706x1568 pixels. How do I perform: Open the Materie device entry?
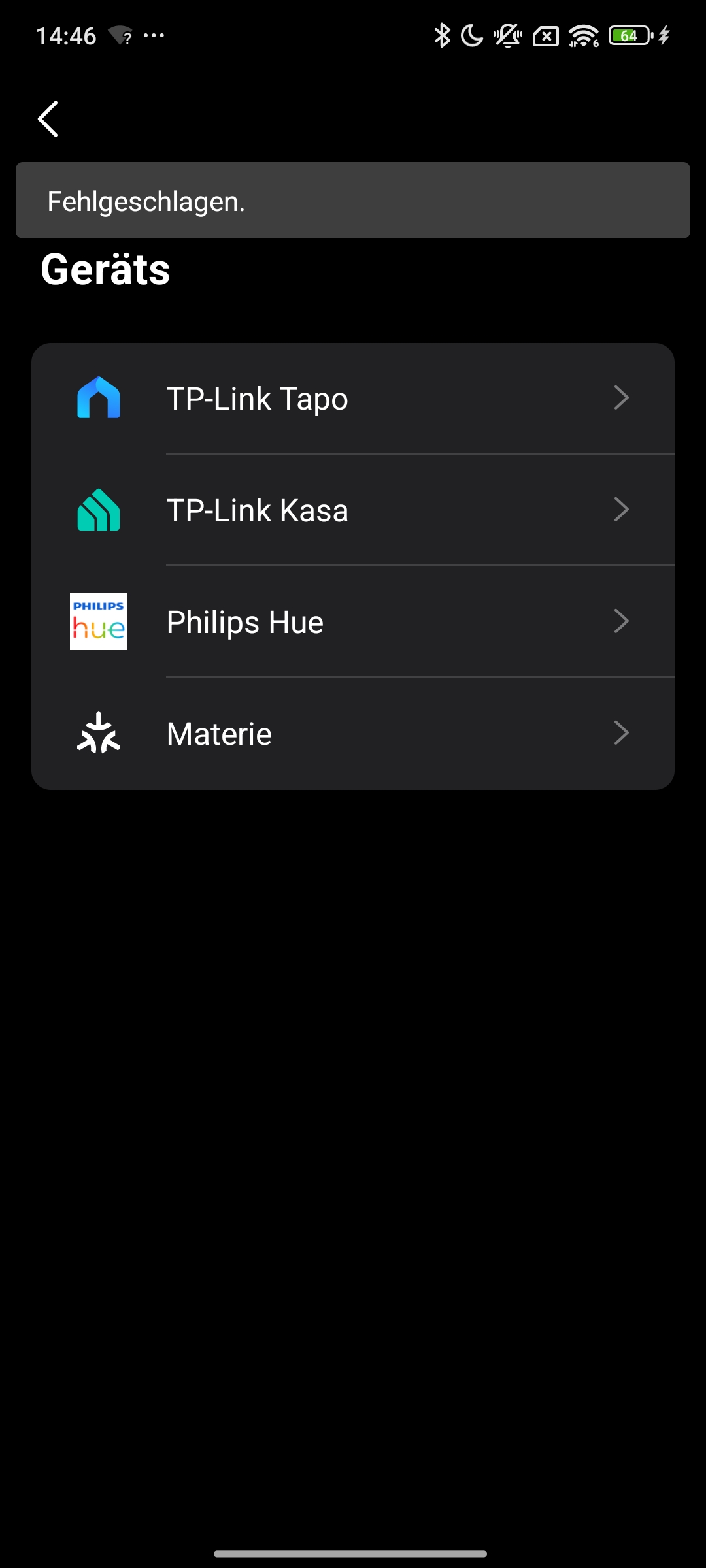tap(353, 734)
